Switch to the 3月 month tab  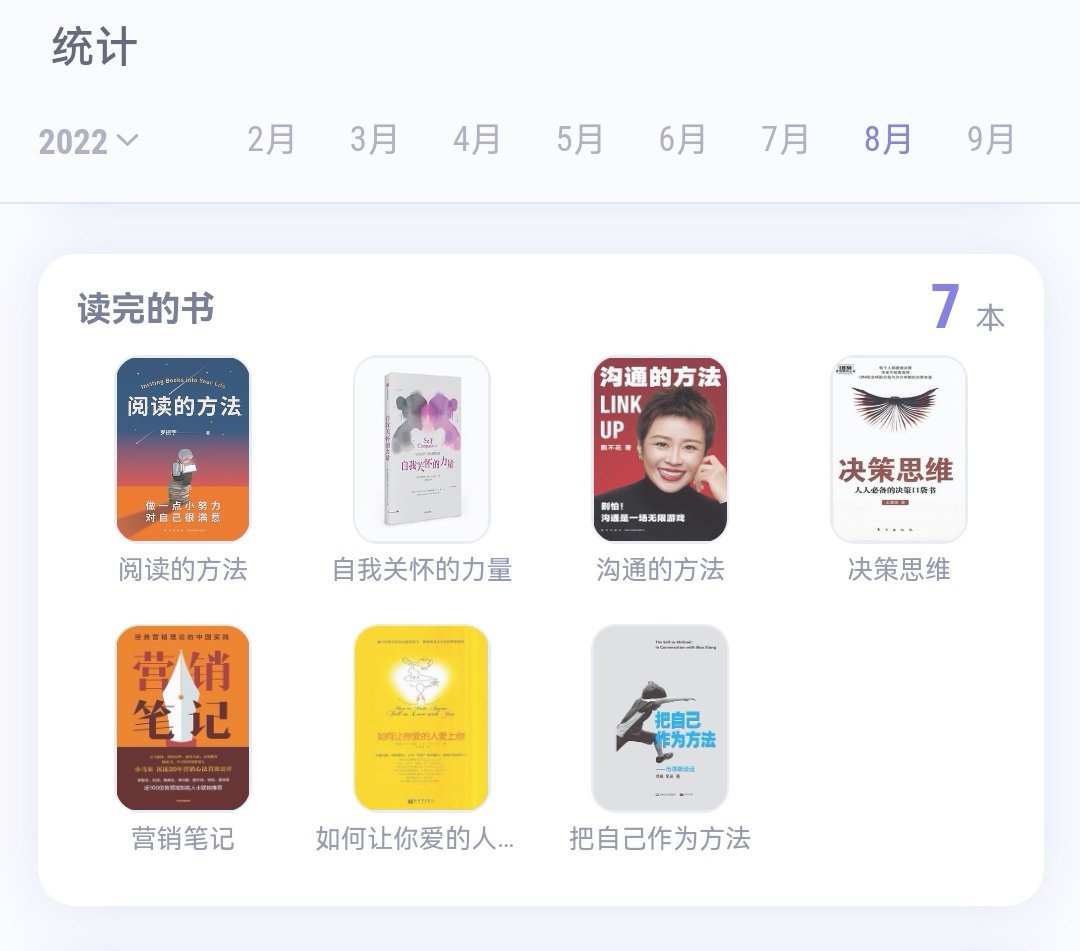pyautogui.click(x=374, y=140)
